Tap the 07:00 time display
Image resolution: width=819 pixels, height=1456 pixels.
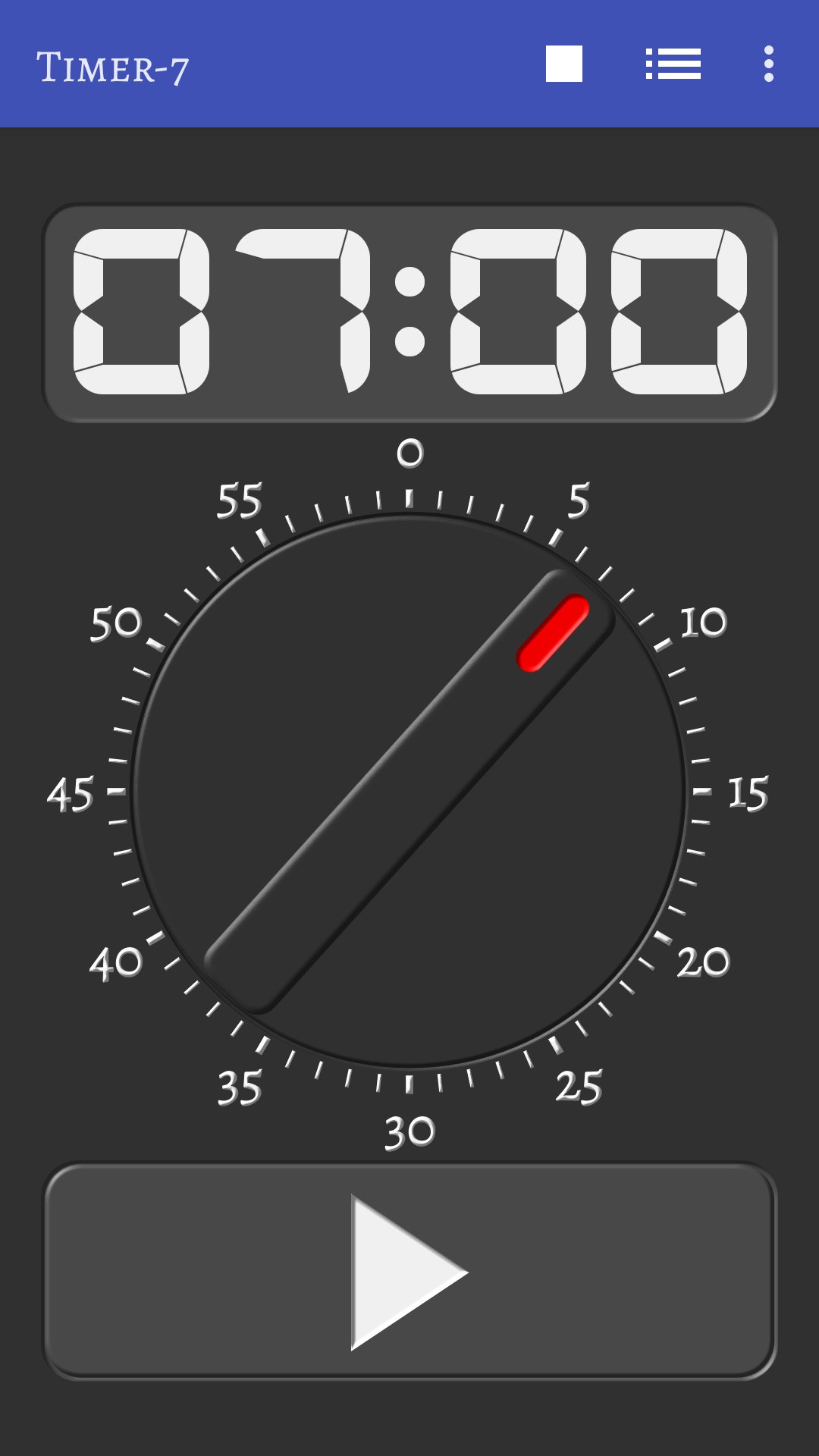click(409, 312)
